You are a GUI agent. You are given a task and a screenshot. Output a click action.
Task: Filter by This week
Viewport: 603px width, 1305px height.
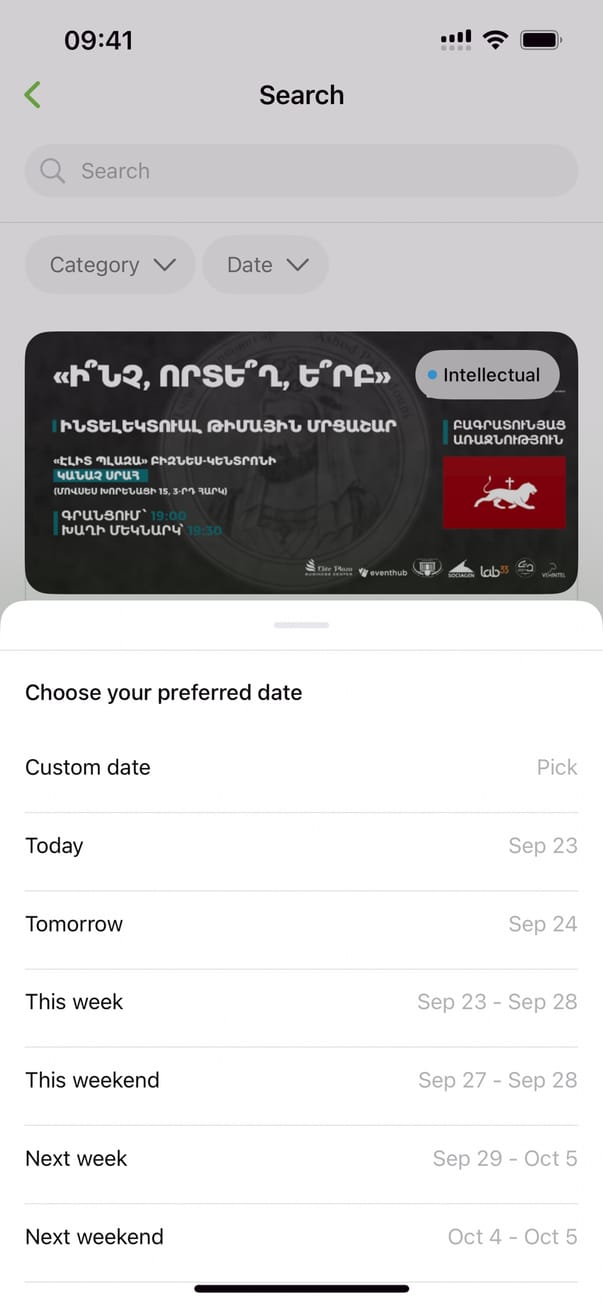[301, 1002]
